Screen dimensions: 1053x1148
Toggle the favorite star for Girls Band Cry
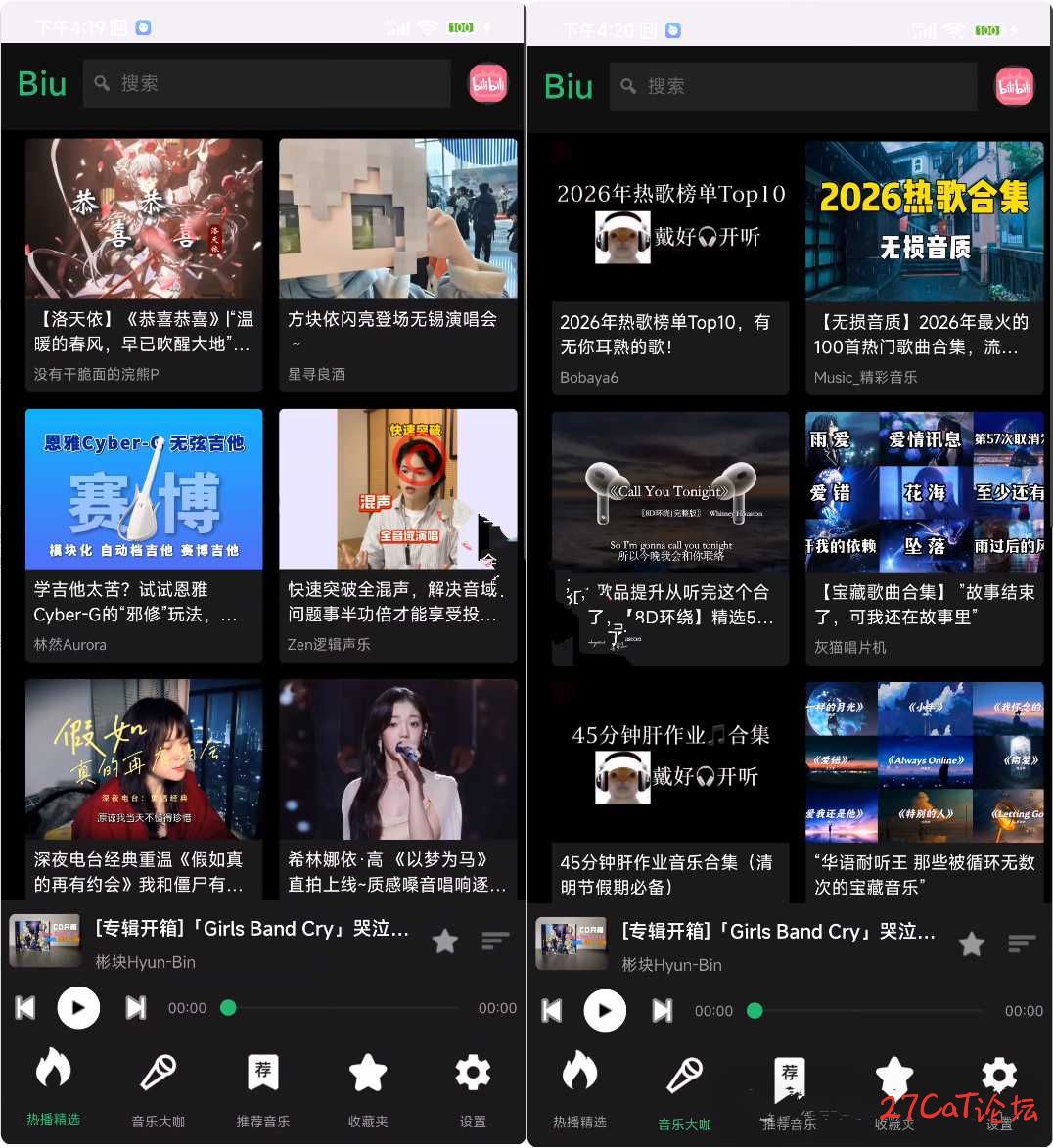[445, 940]
